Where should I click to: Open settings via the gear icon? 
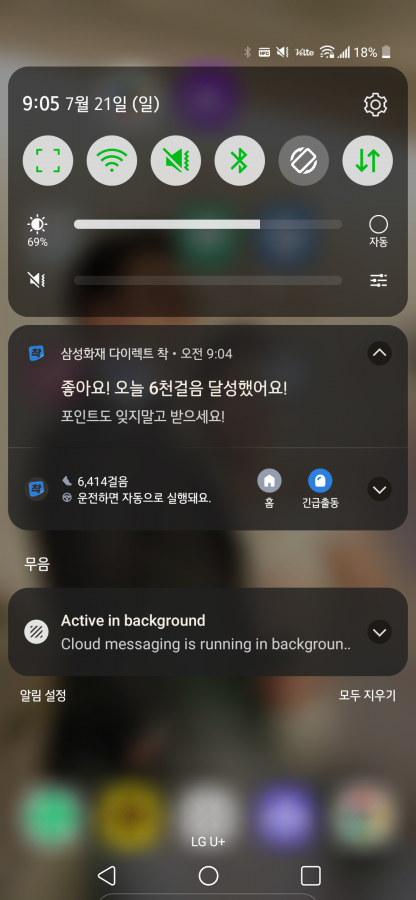tap(376, 104)
